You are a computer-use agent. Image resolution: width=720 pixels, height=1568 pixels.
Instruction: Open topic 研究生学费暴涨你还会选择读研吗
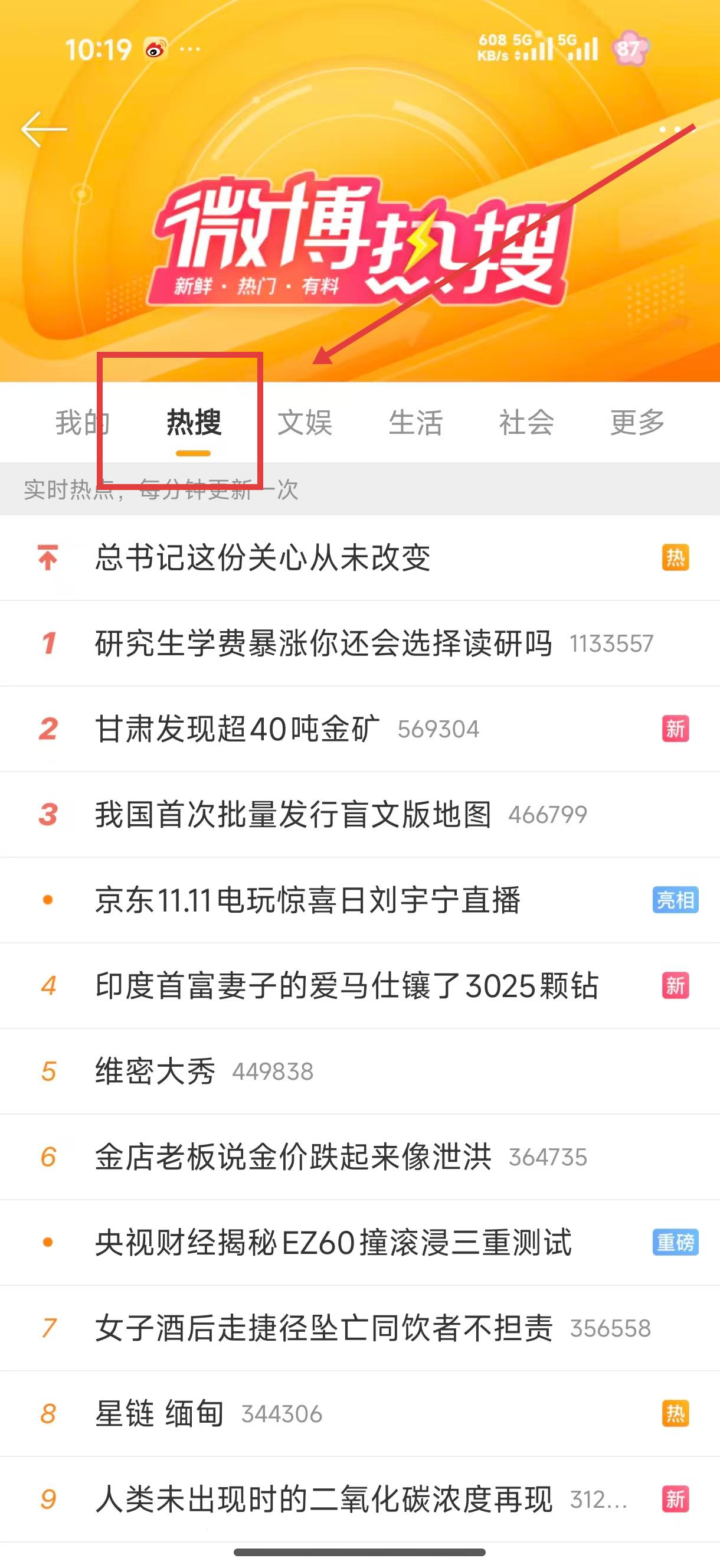pos(323,643)
